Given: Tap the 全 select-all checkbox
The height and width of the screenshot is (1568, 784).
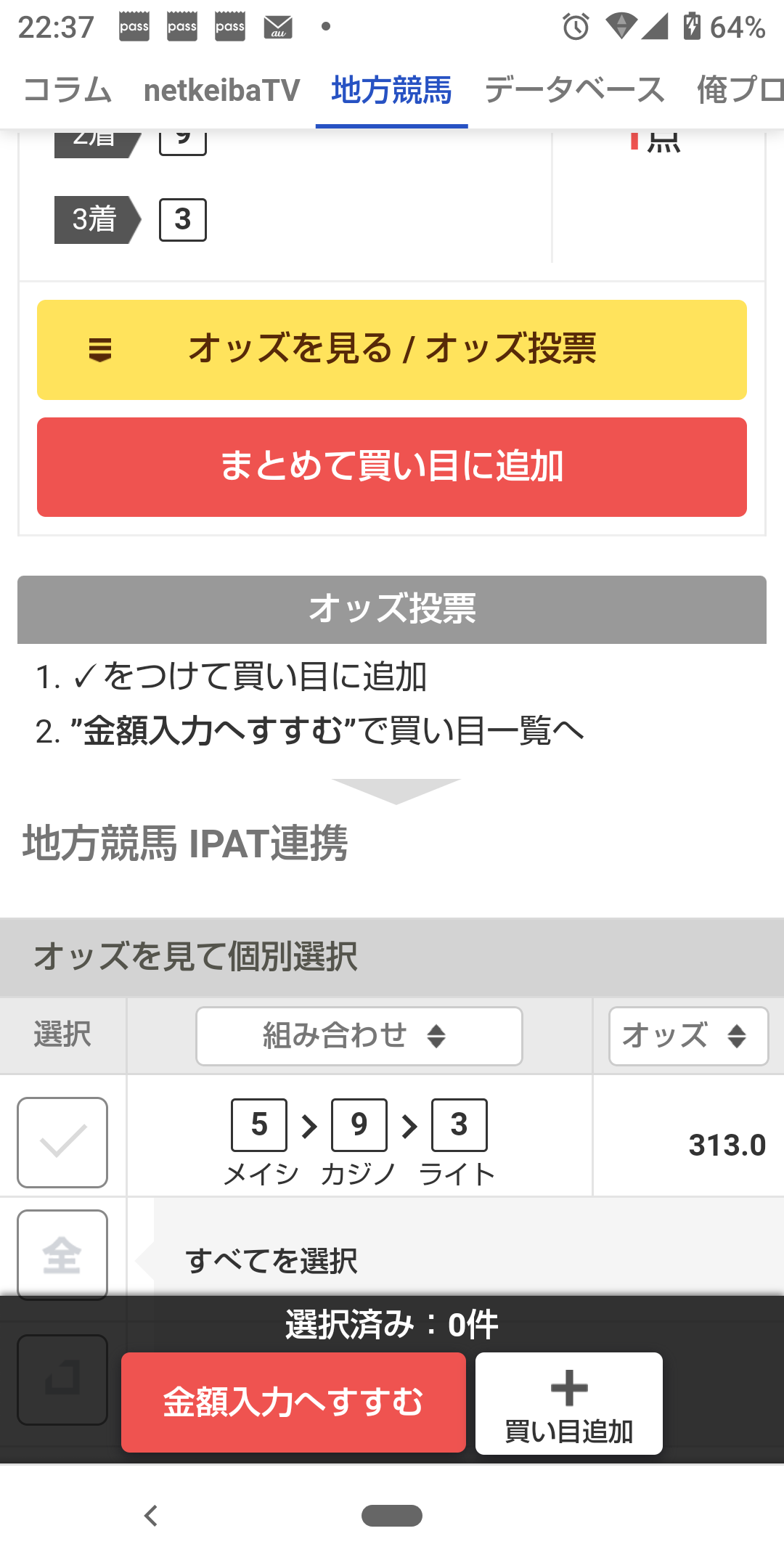Looking at the screenshot, I should tap(62, 1255).
